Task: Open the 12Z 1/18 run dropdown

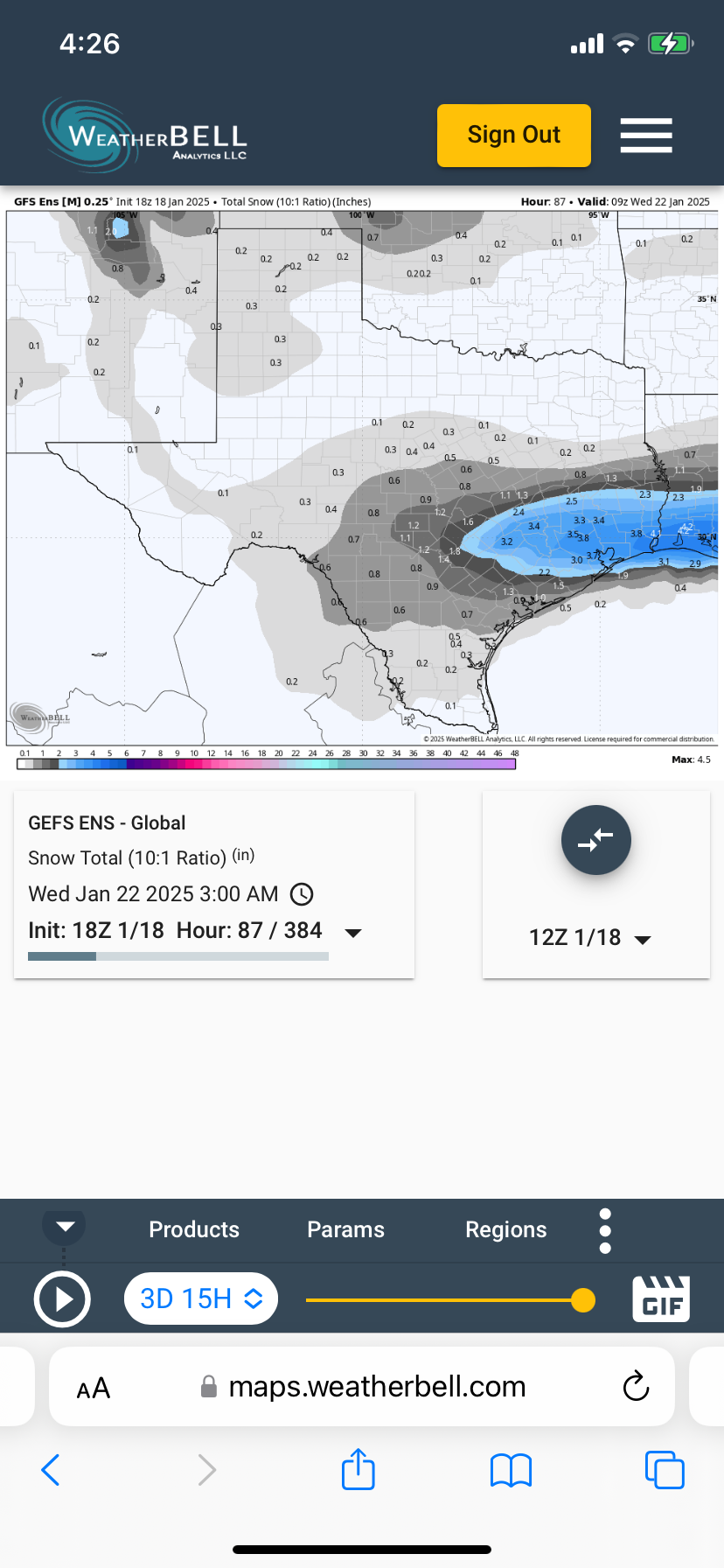Action: pos(591,938)
